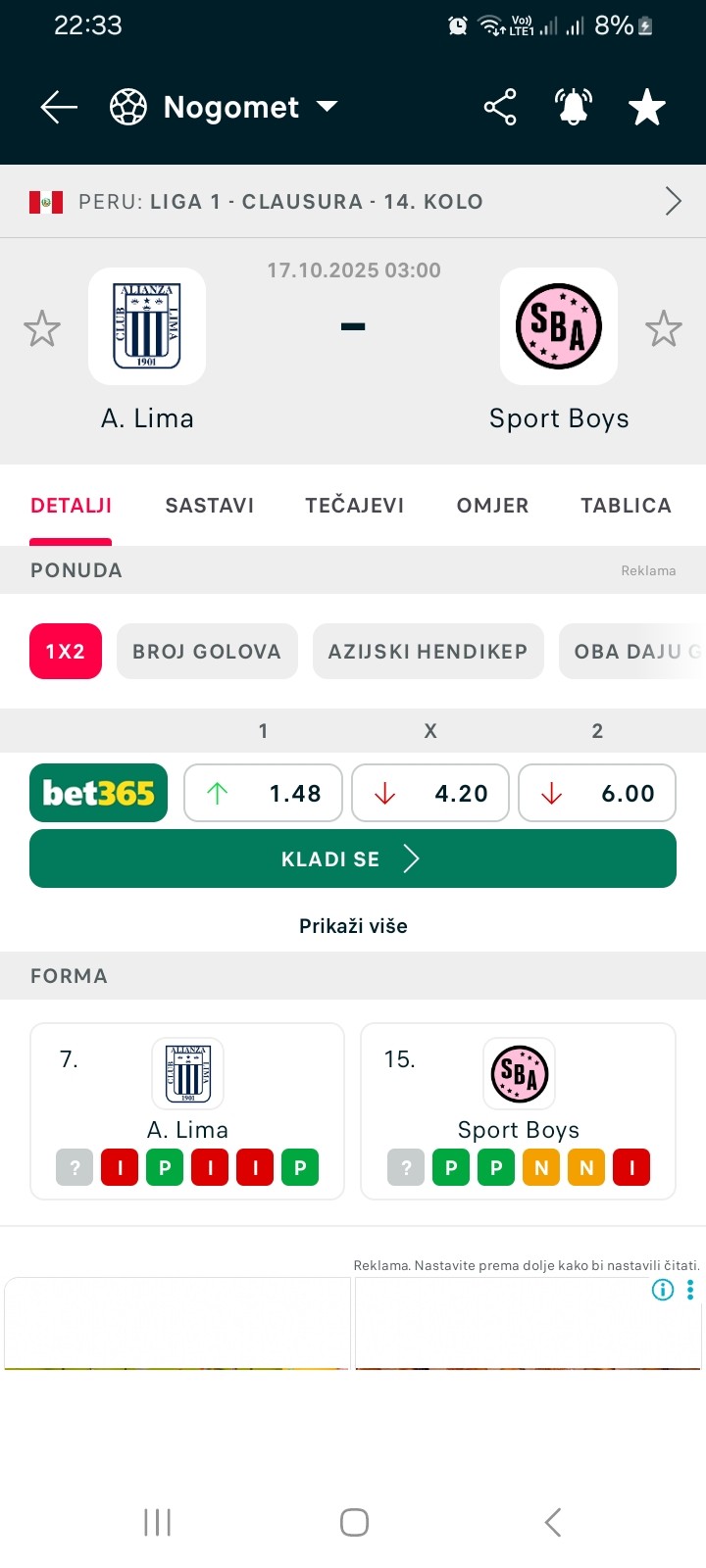Screen dimensions: 706x1568
Task: Select home win odds 1.48
Action: tap(263, 793)
